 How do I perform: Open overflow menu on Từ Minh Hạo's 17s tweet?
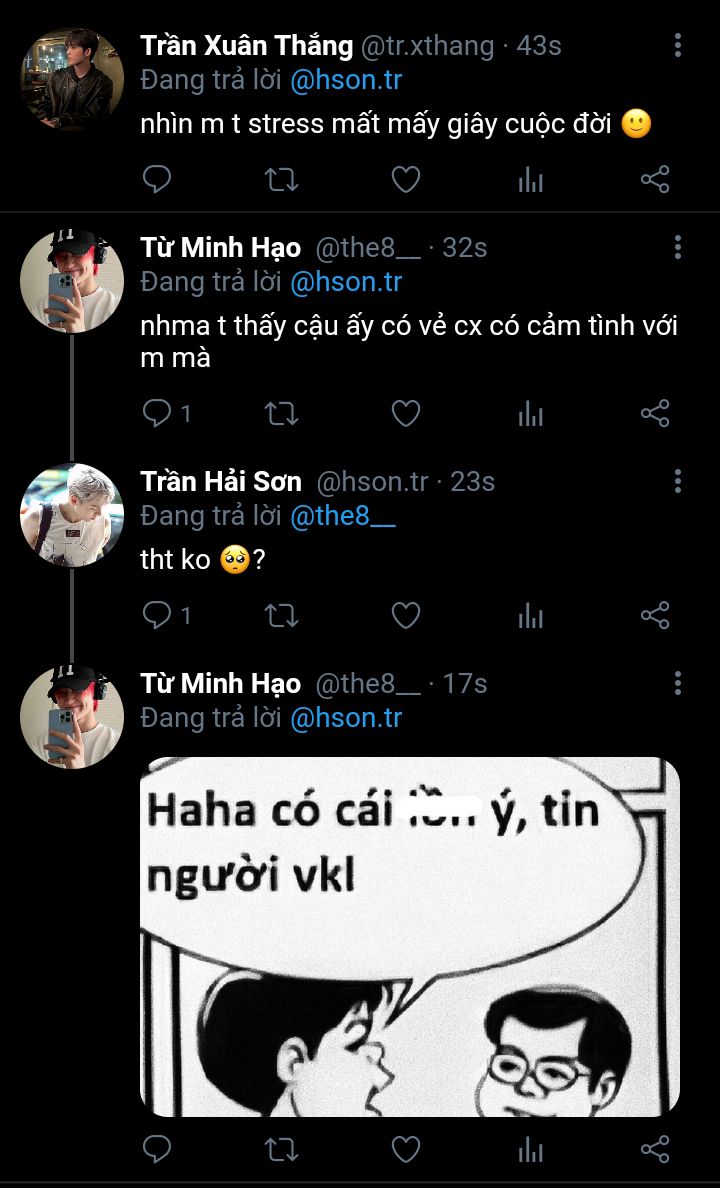click(678, 683)
